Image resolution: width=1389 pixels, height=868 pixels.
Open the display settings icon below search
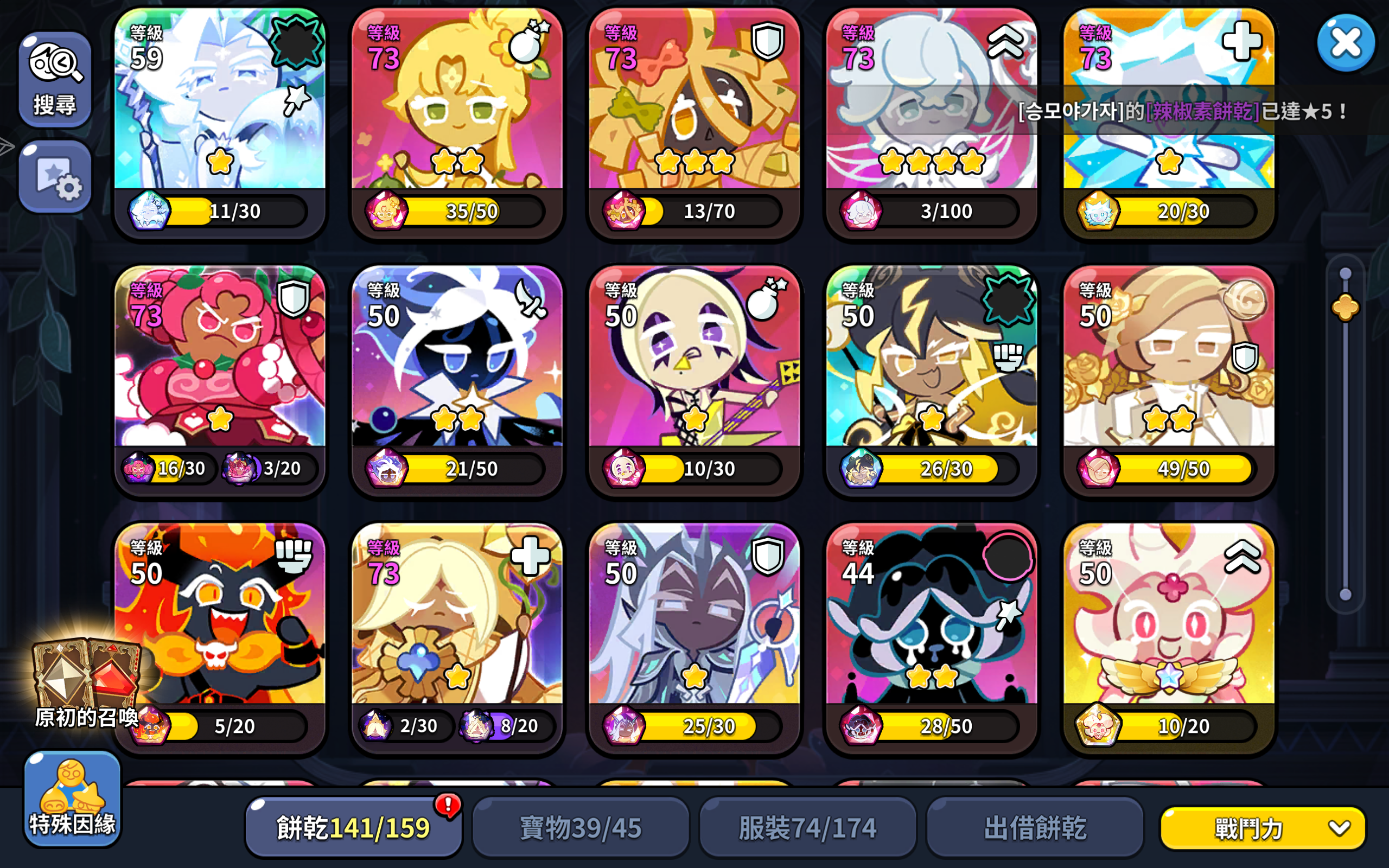(x=54, y=177)
